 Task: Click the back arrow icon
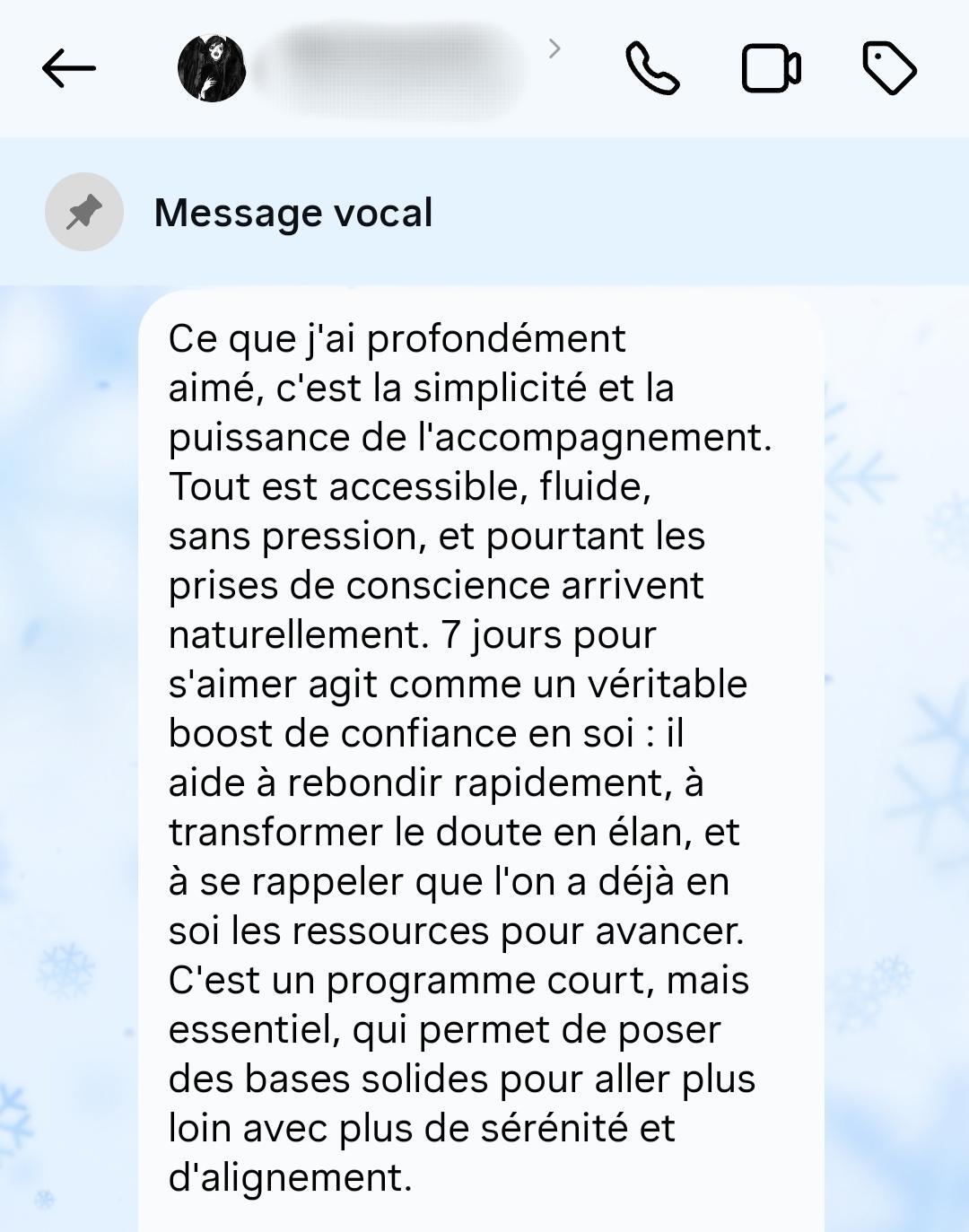point(67,67)
